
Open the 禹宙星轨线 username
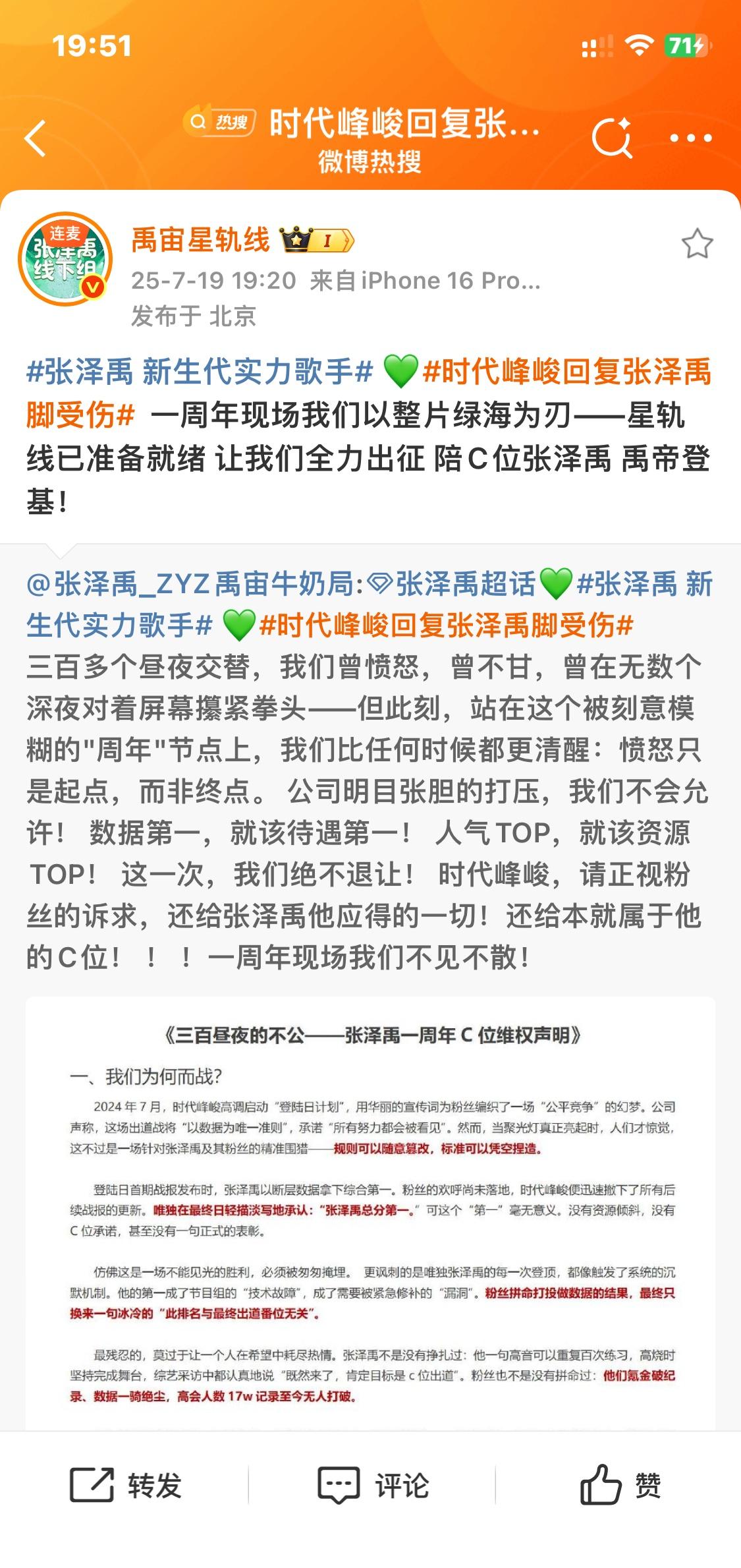click(x=200, y=240)
